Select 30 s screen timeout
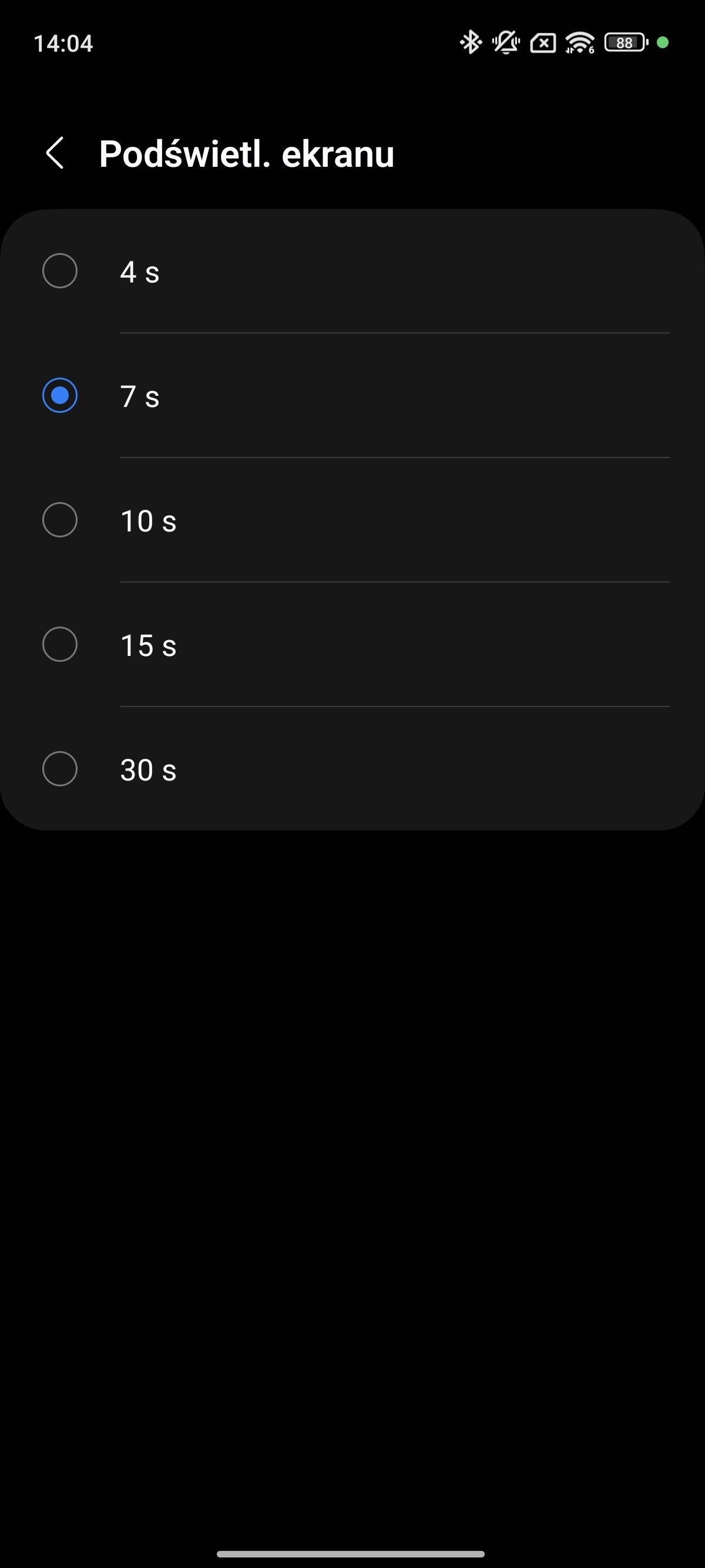705x1568 pixels. [x=352, y=769]
